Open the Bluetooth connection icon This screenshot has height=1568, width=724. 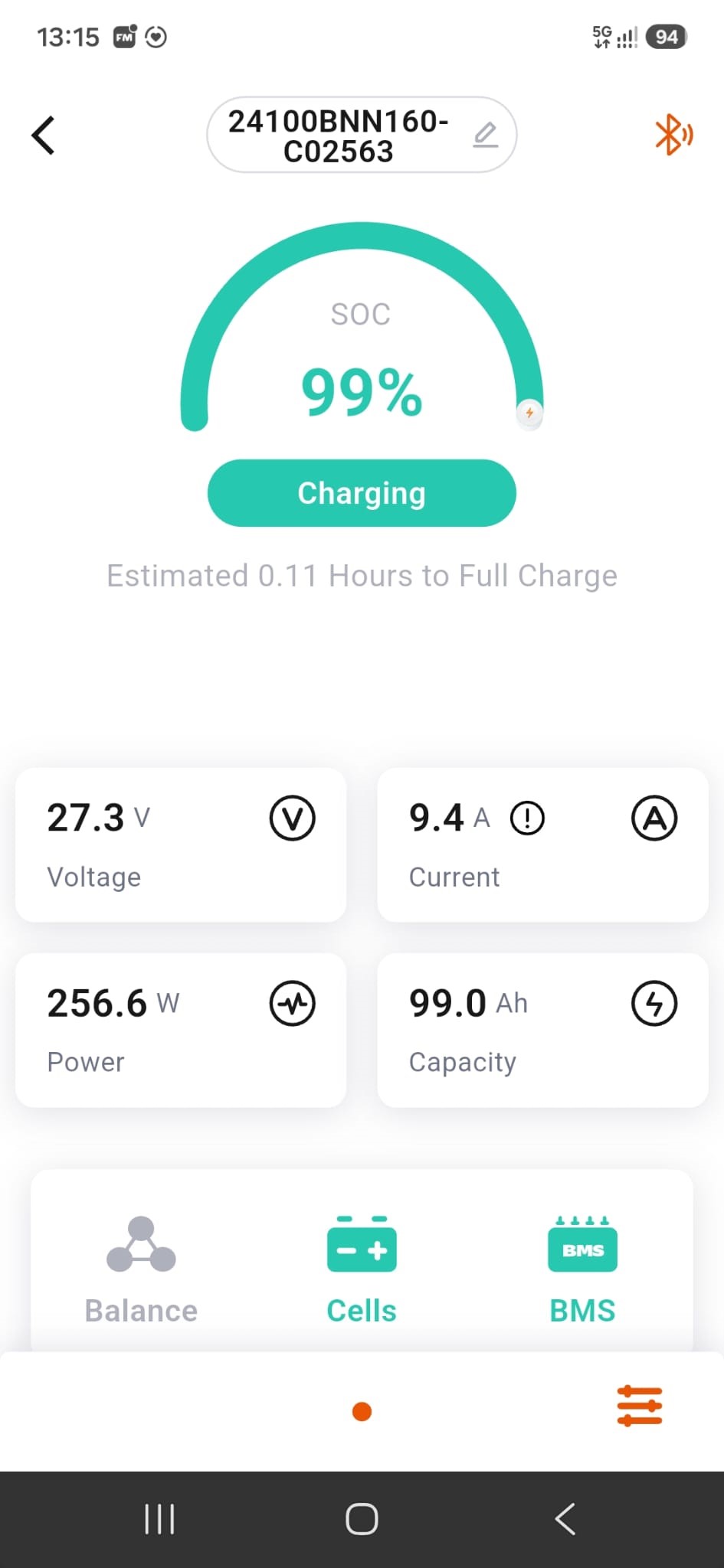pos(673,135)
